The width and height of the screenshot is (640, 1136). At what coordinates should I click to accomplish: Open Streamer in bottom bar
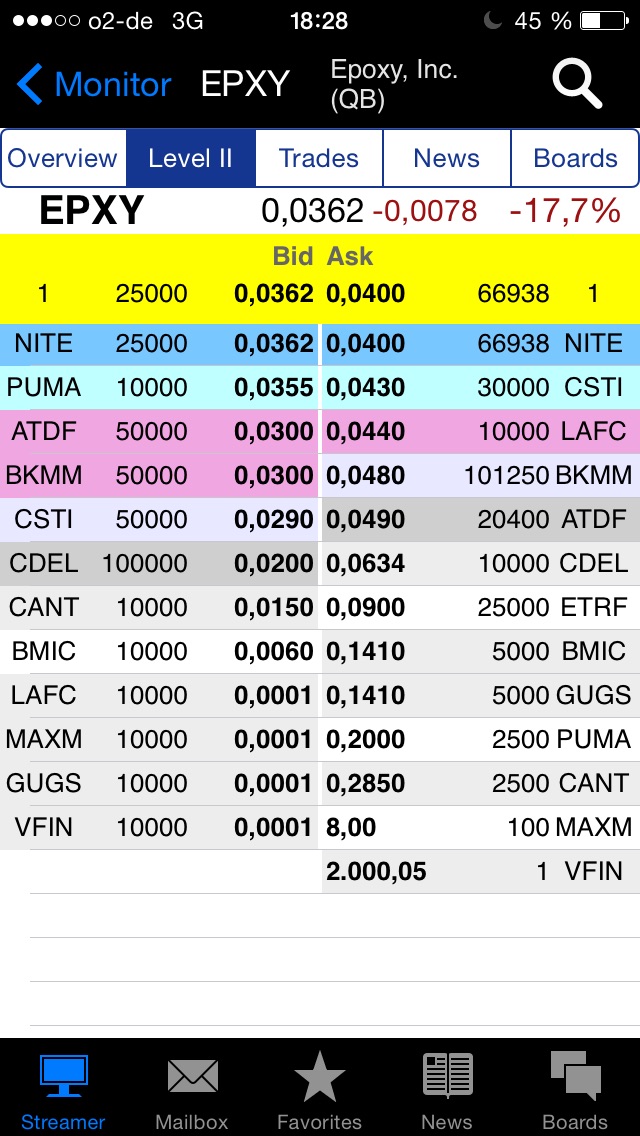(63, 1090)
